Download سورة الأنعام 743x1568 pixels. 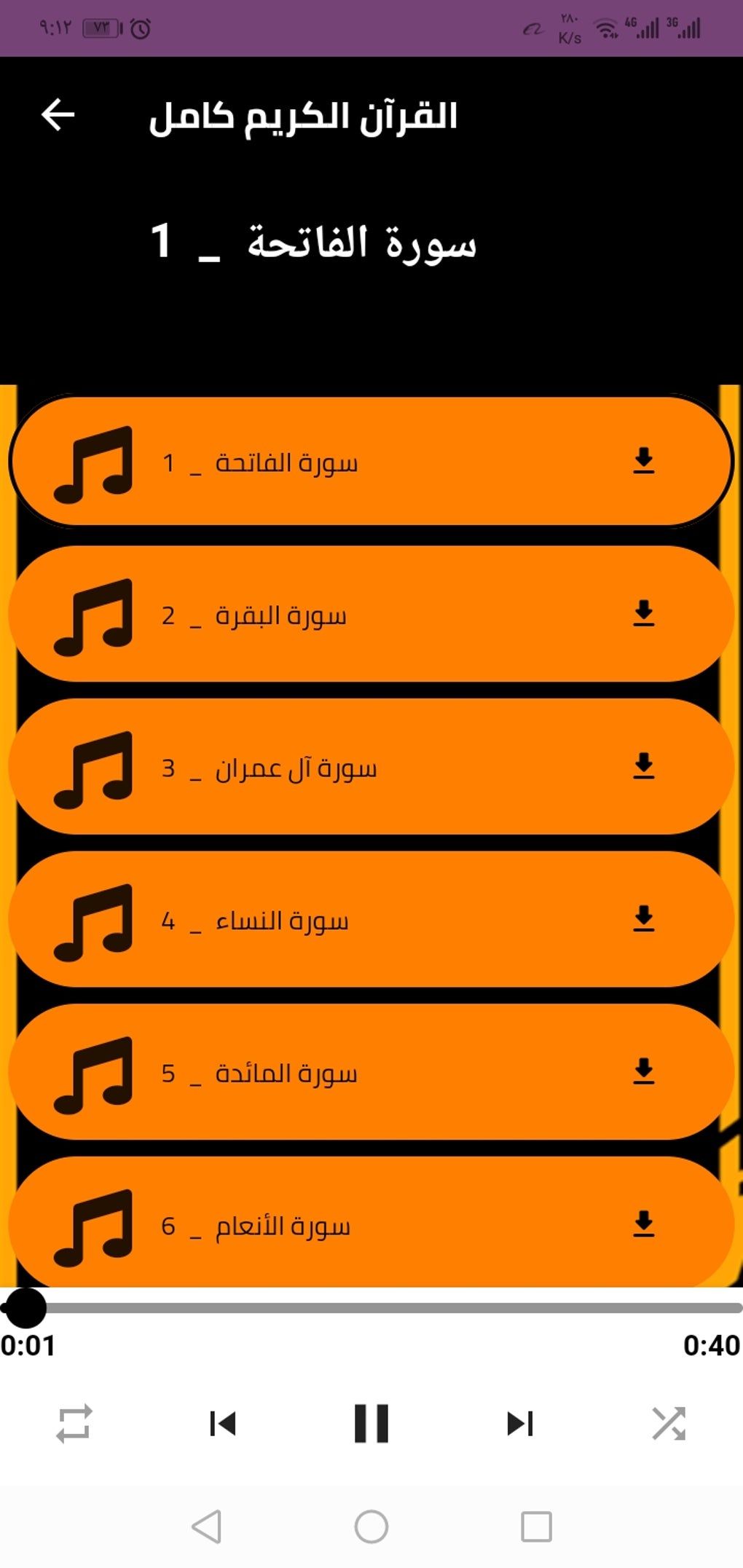point(643,1224)
